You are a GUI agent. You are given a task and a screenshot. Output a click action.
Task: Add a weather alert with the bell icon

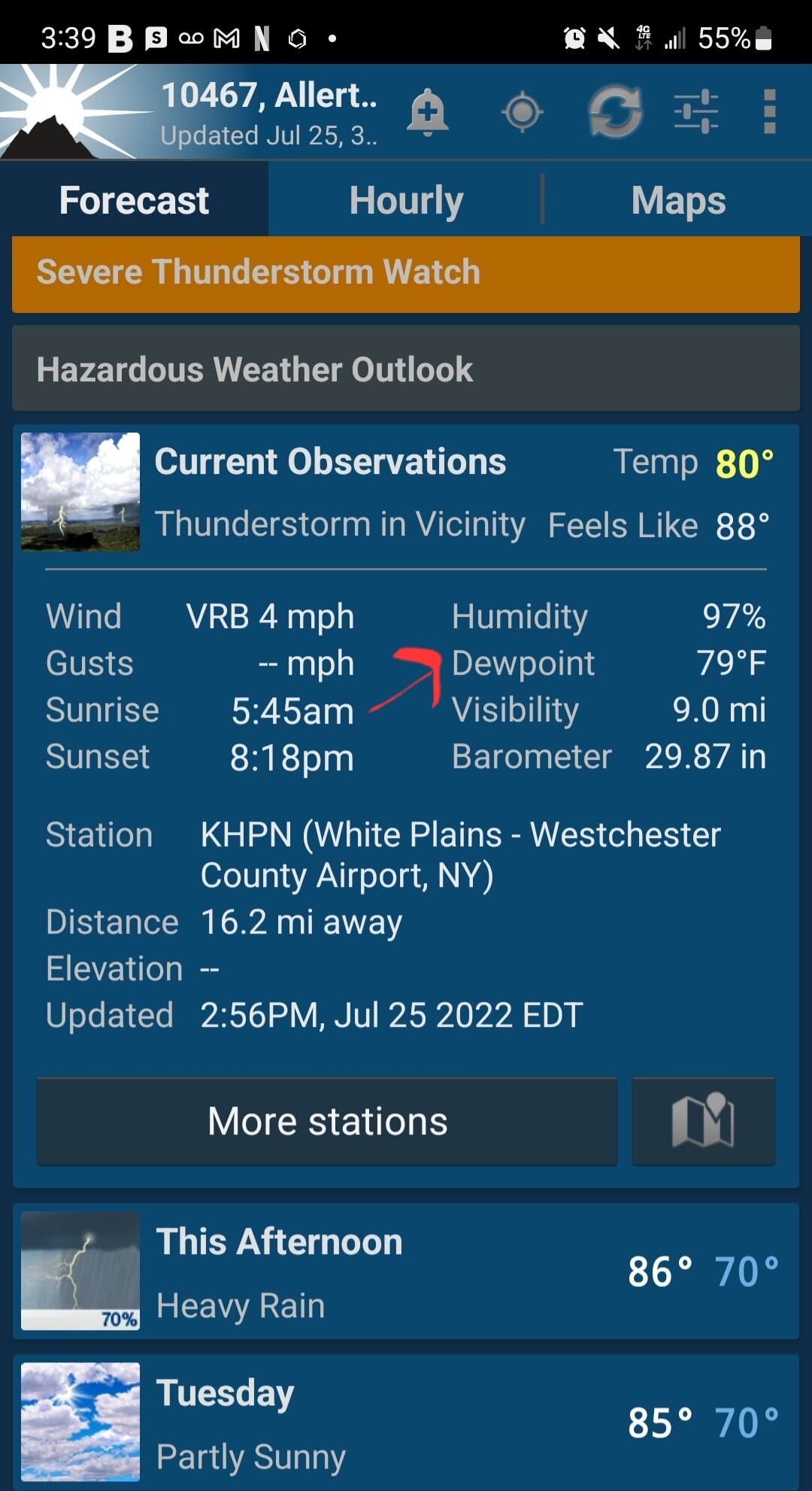point(428,113)
